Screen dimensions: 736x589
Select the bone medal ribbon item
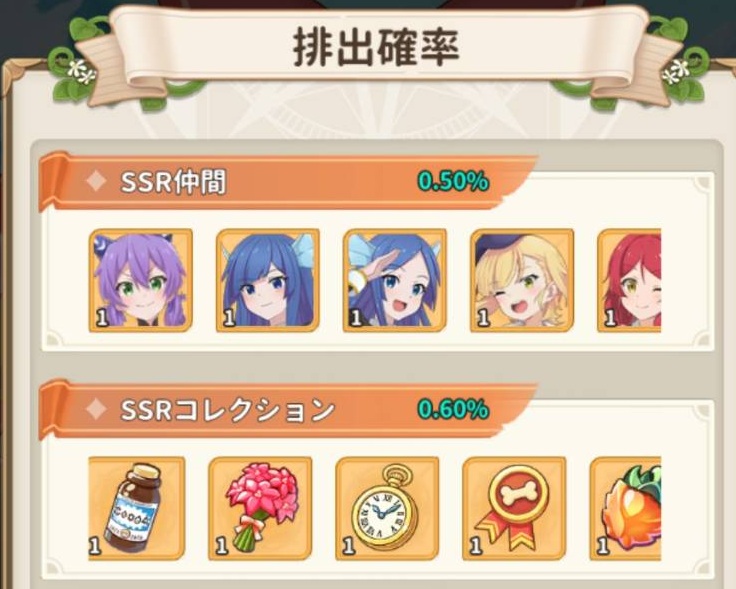click(514, 508)
